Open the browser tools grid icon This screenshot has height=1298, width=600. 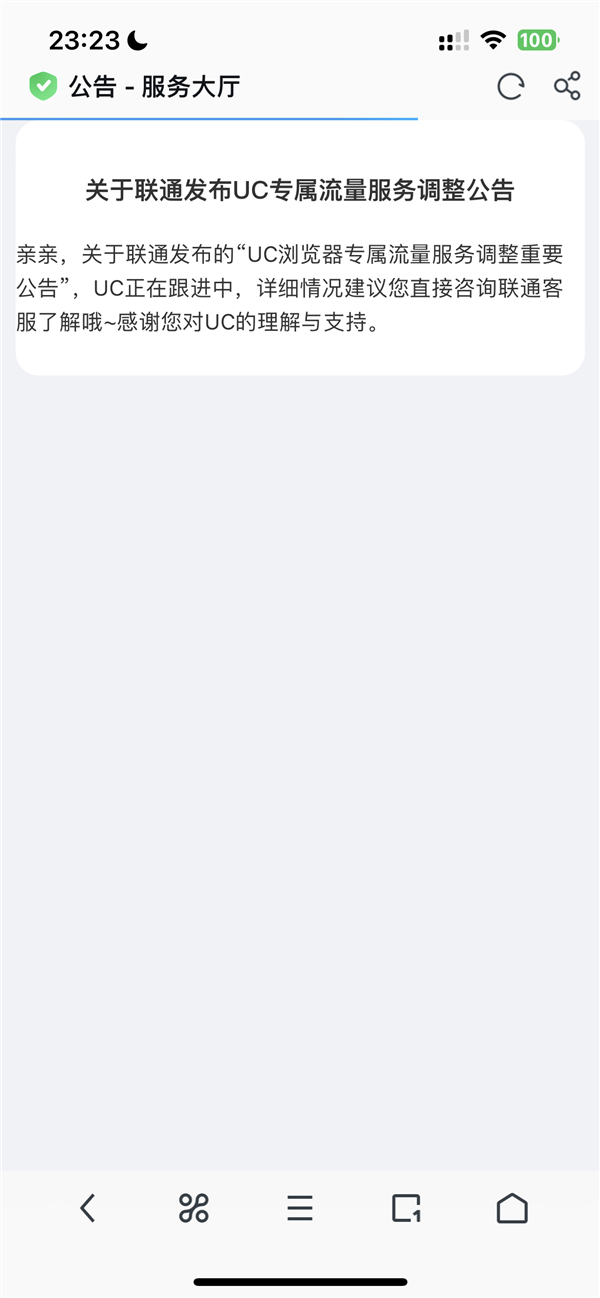pos(193,1208)
